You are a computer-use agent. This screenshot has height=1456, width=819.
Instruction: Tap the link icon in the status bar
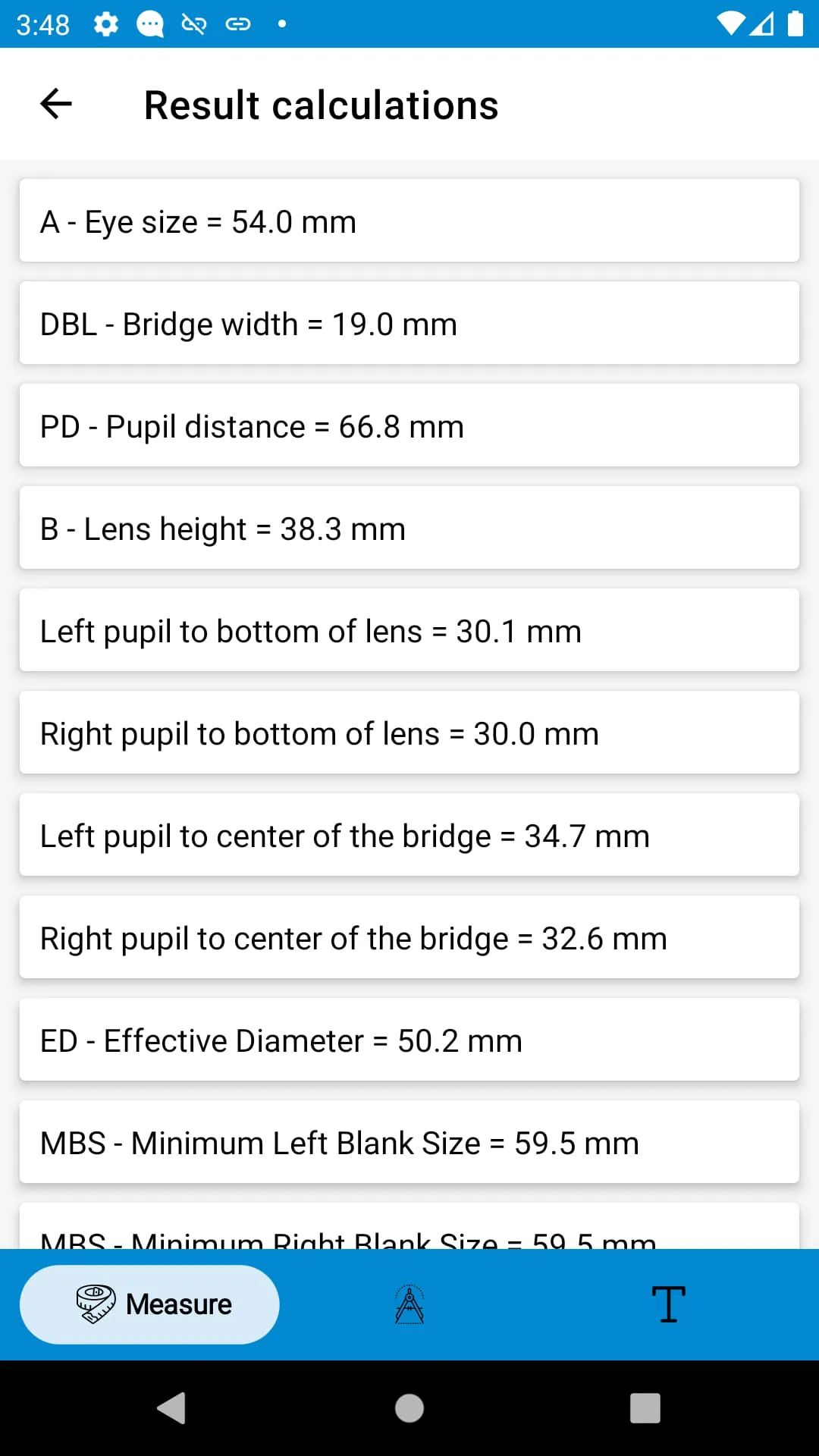click(x=238, y=24)
